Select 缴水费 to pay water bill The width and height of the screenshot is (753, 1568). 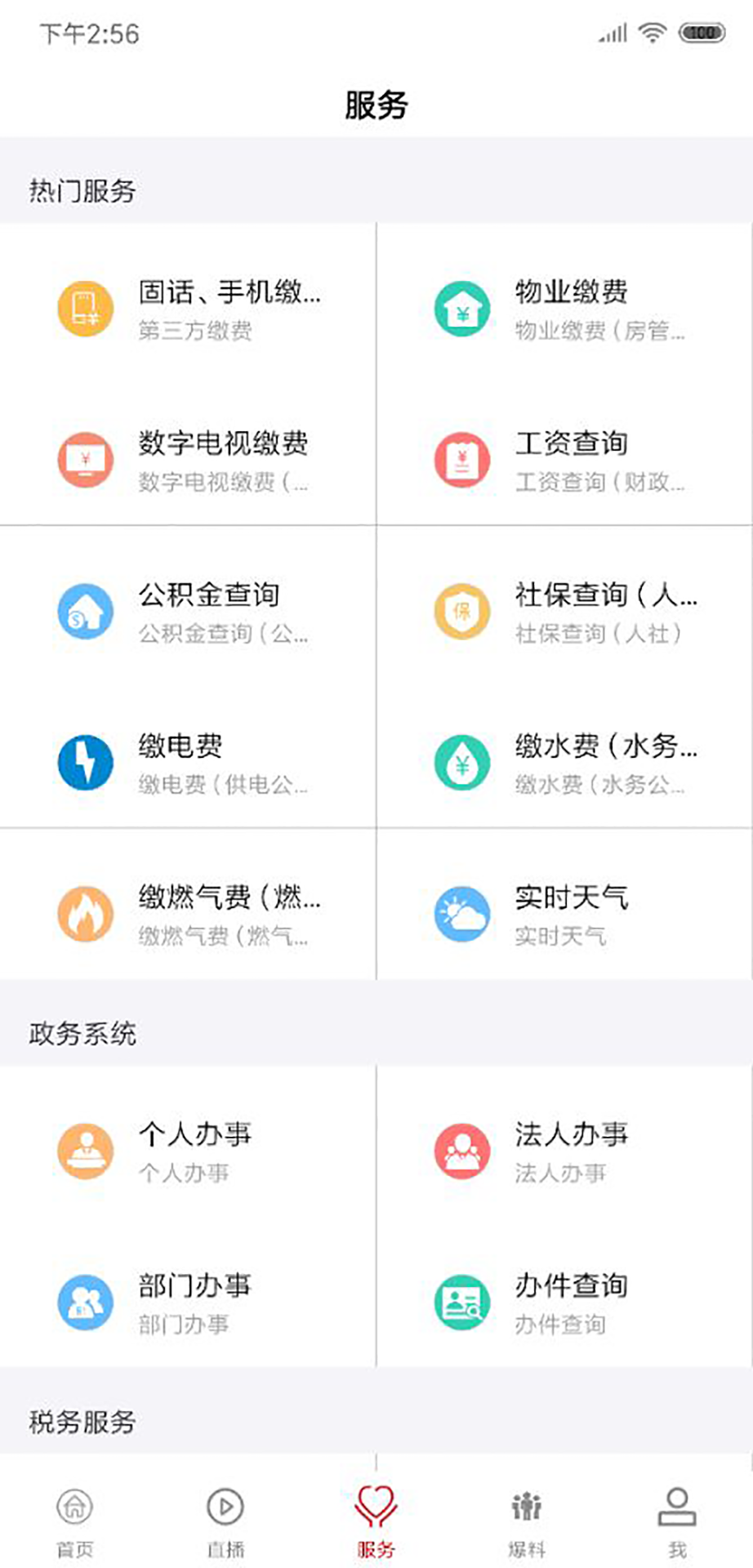point(564,763)
